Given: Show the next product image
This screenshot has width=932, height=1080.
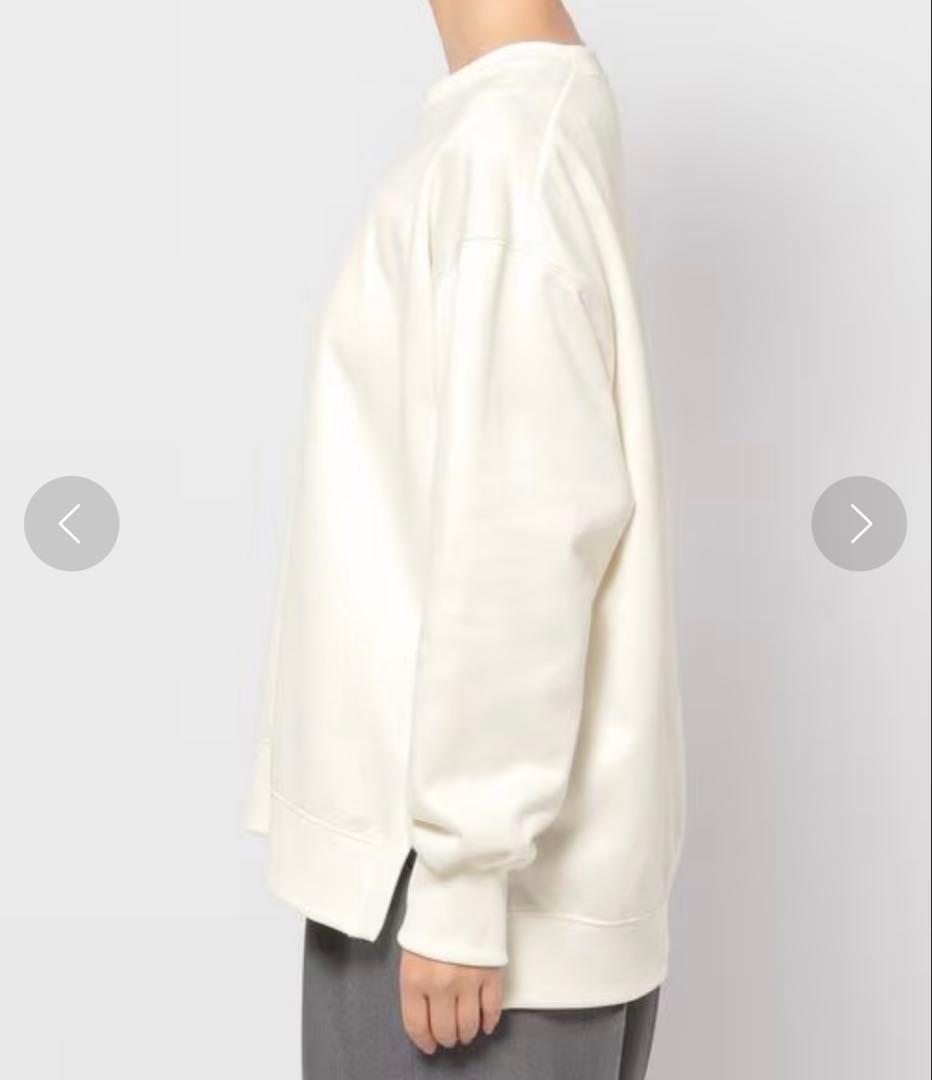Looking at the screenshot, I should [x=859, y=523].
